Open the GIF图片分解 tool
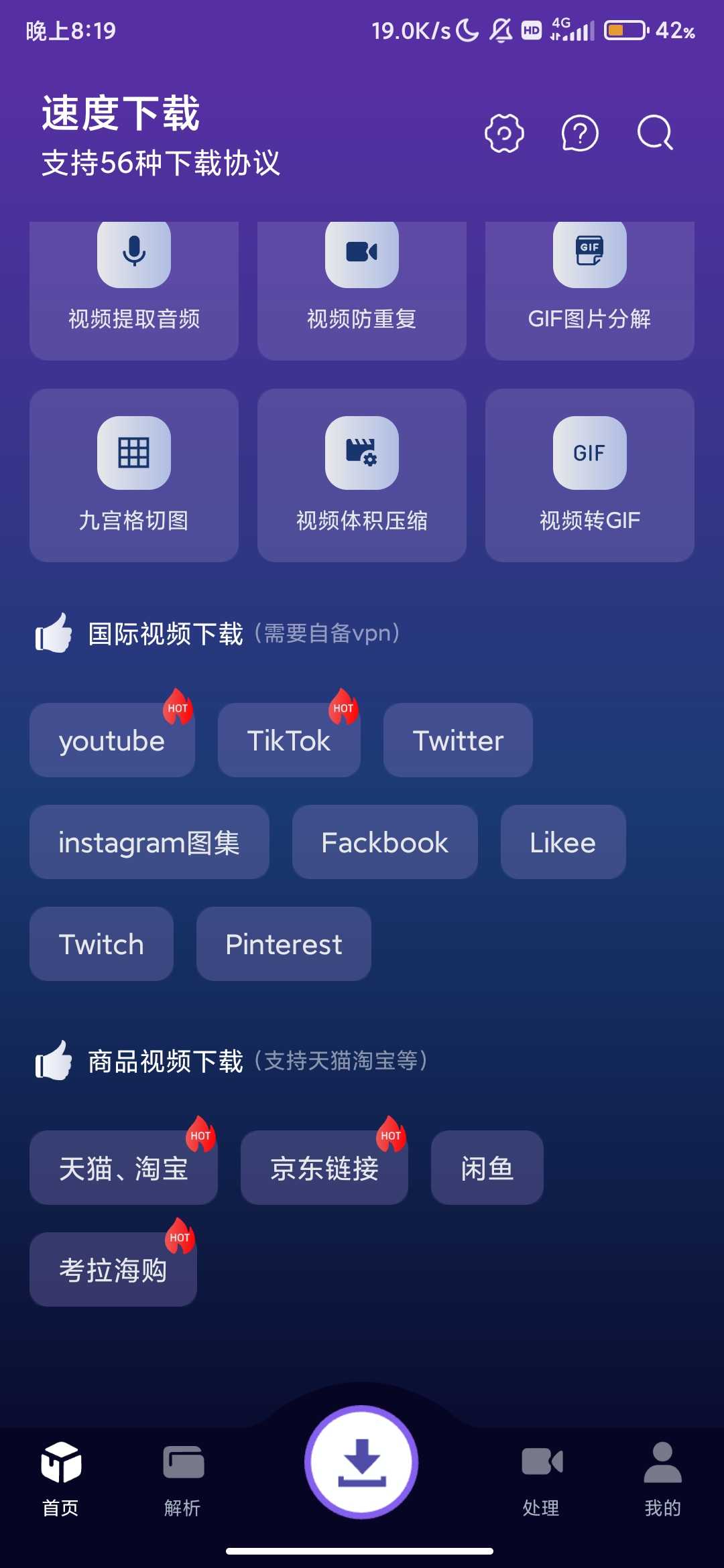The height and width of the screenshot is (1568, 724). click(590, 288)
